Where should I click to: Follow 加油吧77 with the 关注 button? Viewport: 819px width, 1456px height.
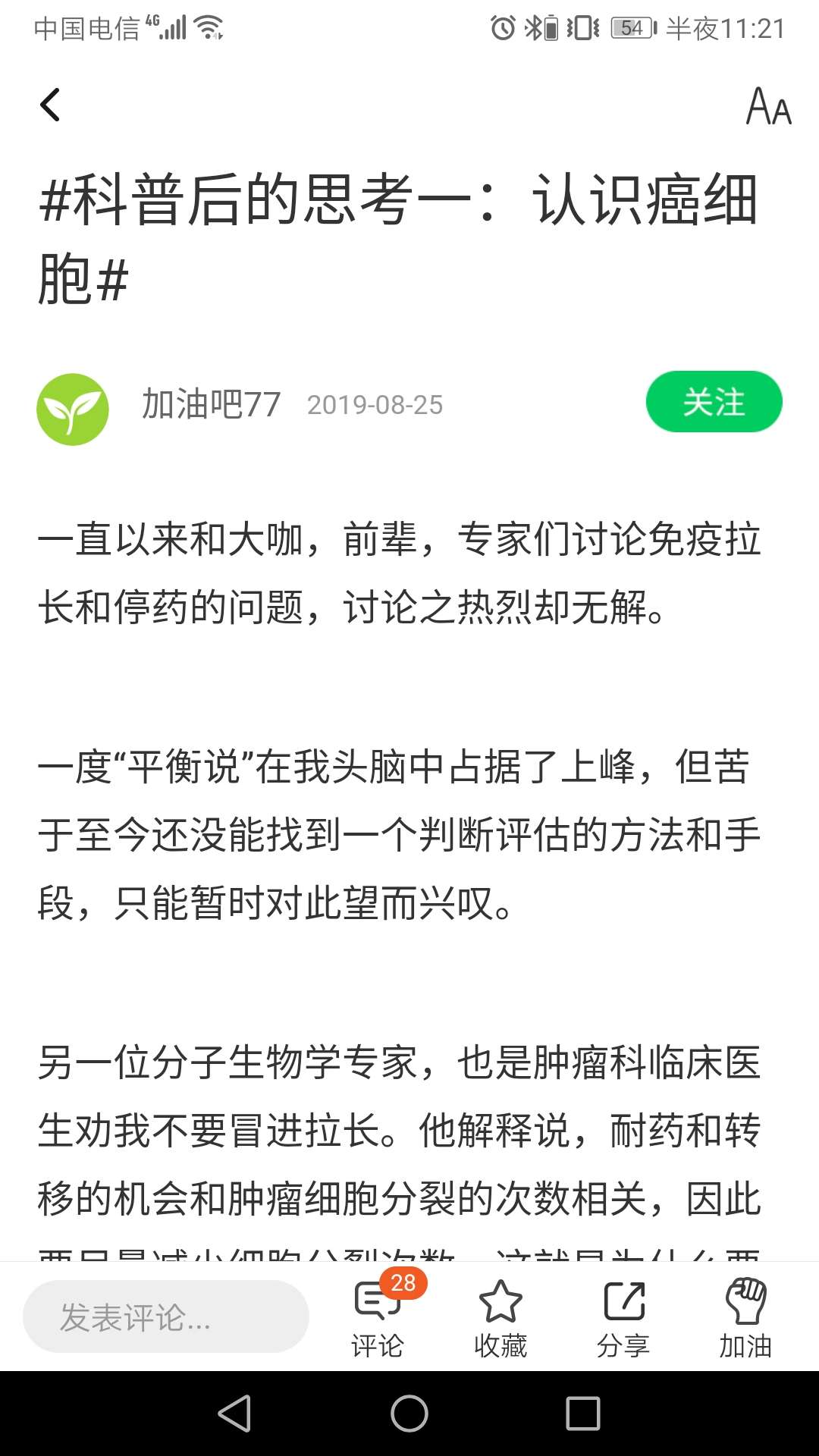click(x=713, y=402)
